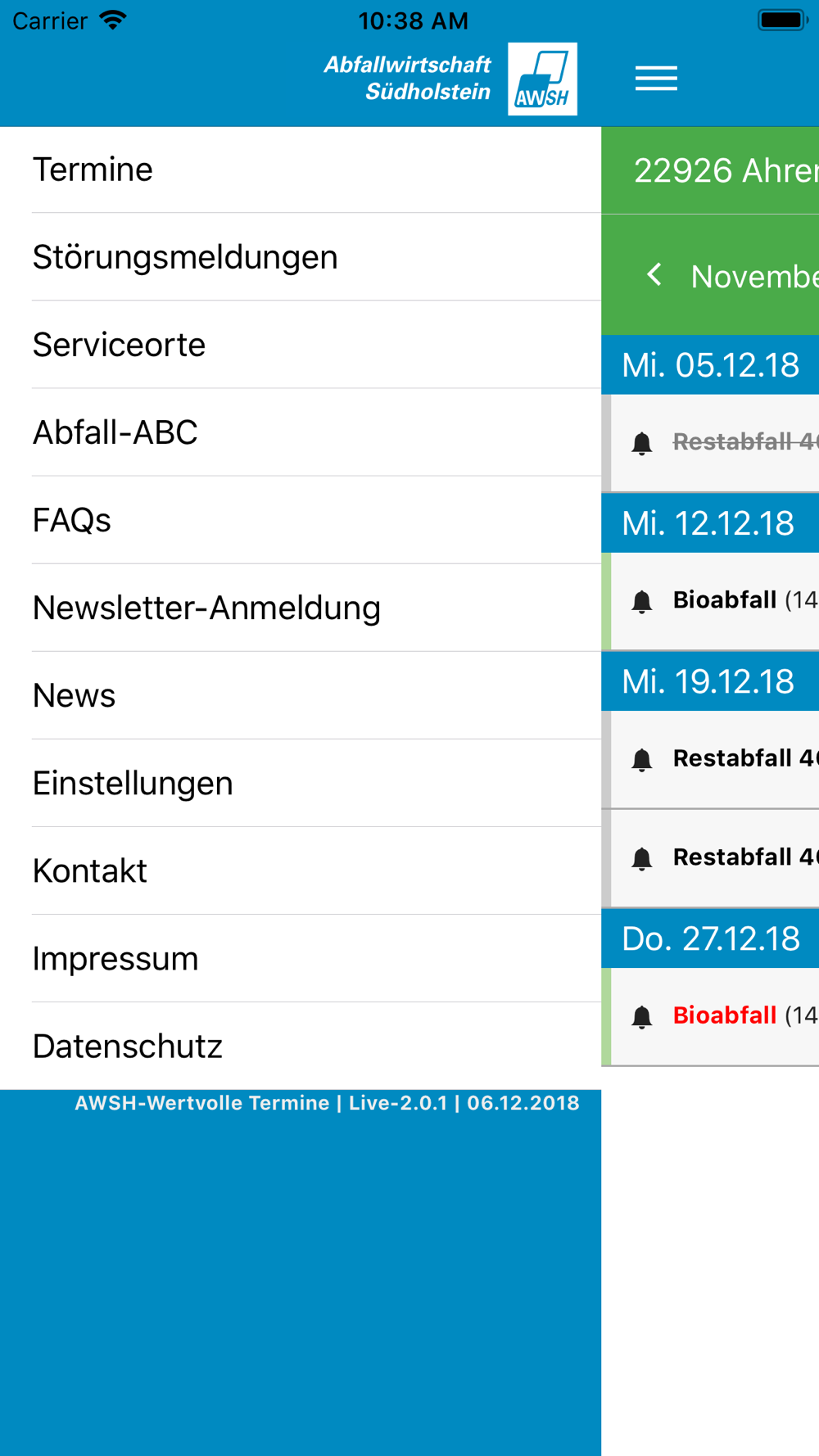View Datenschutz information
Image resolution: width=819 pixels, height=1456 pixels.
pos(301,1046)
